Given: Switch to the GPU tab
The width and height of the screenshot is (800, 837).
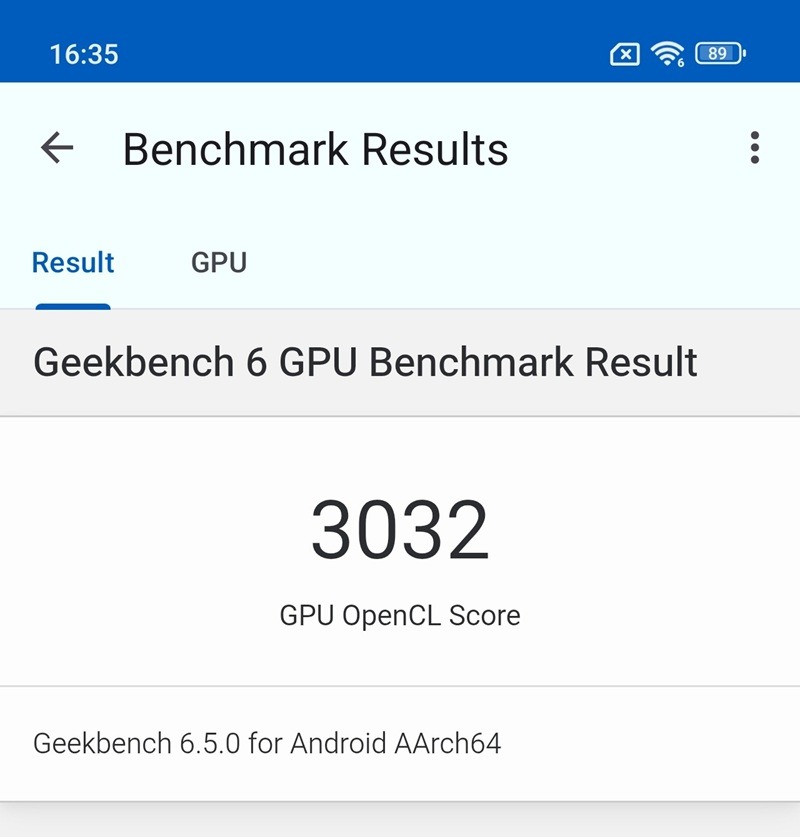Looking at the screenshot, I should coord(219,263).
